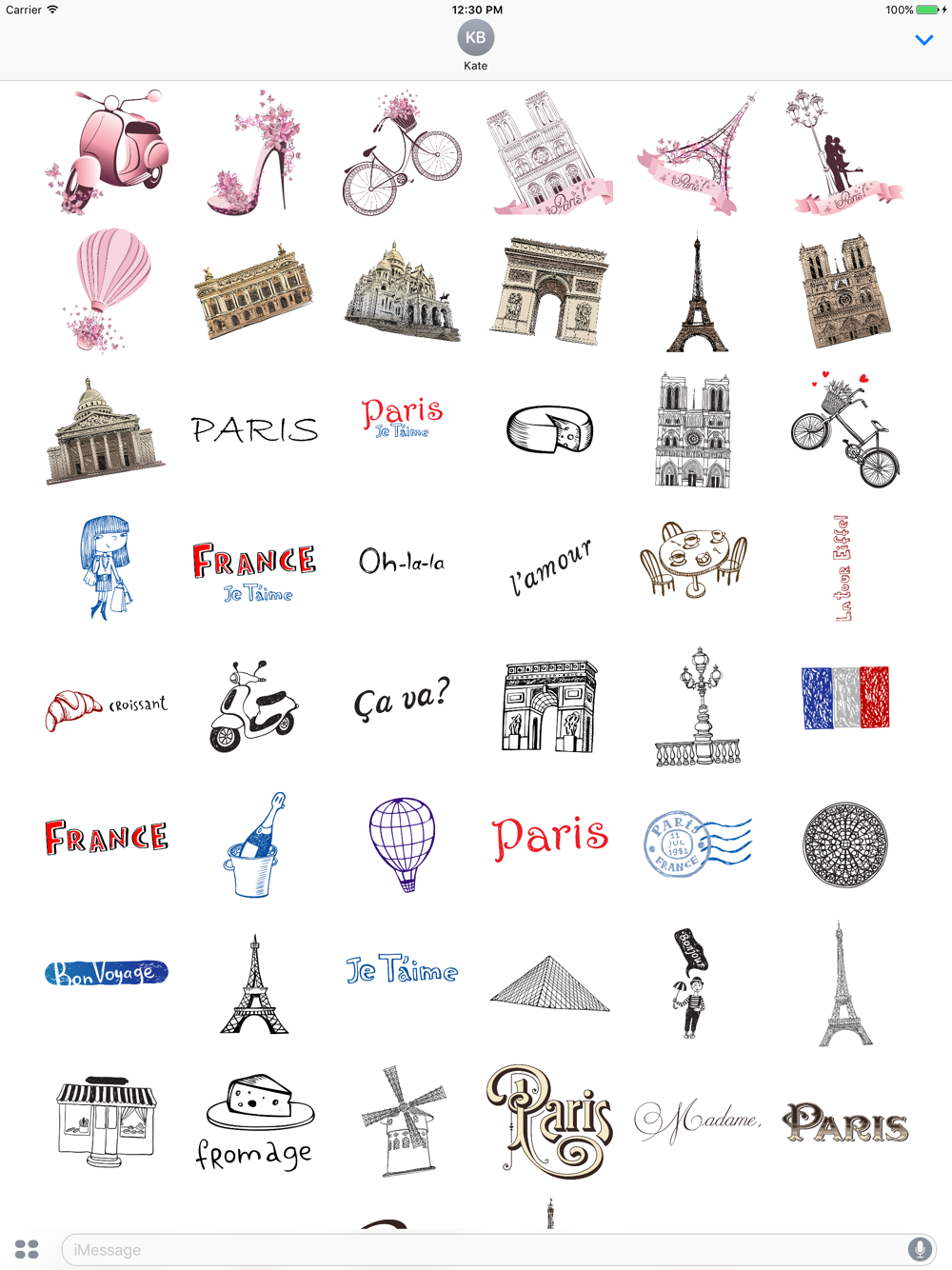The width and height of the screenshot is (952, 1270).
Task: Select the pink scooter sticker
Action: (x=107, y=152)
